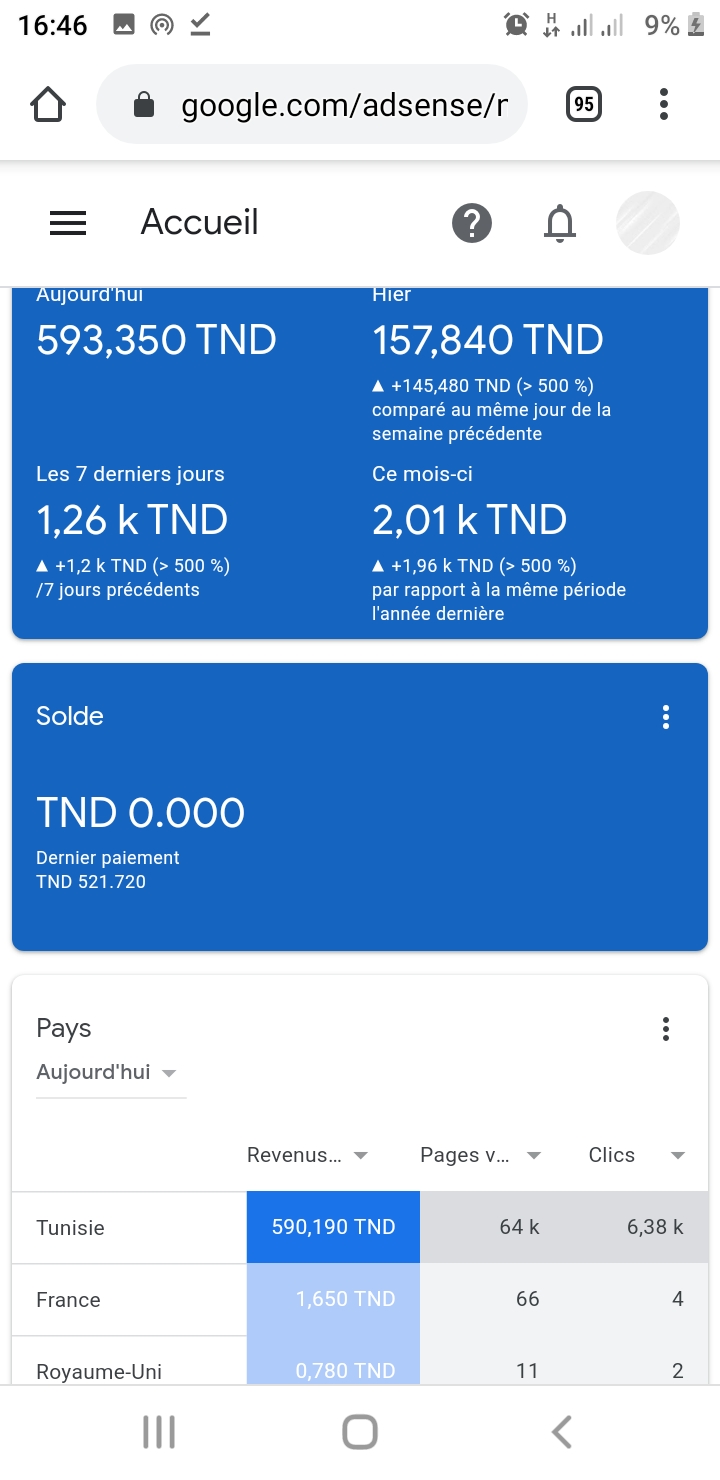Open the Solde card options menu
Screen dimensions: 720x1480
[666, 716]
